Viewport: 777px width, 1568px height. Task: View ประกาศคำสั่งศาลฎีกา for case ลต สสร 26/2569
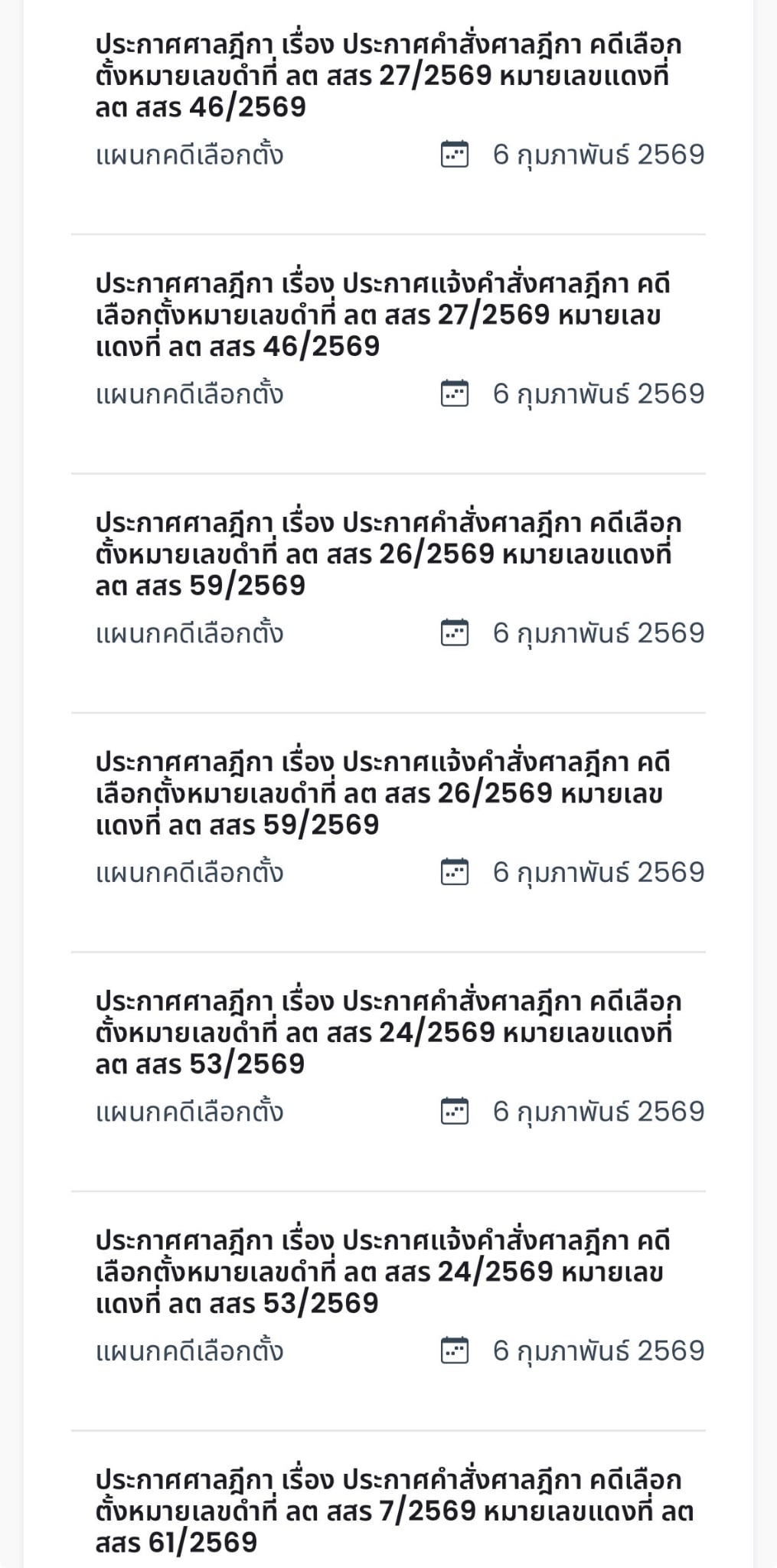[388, 554]
